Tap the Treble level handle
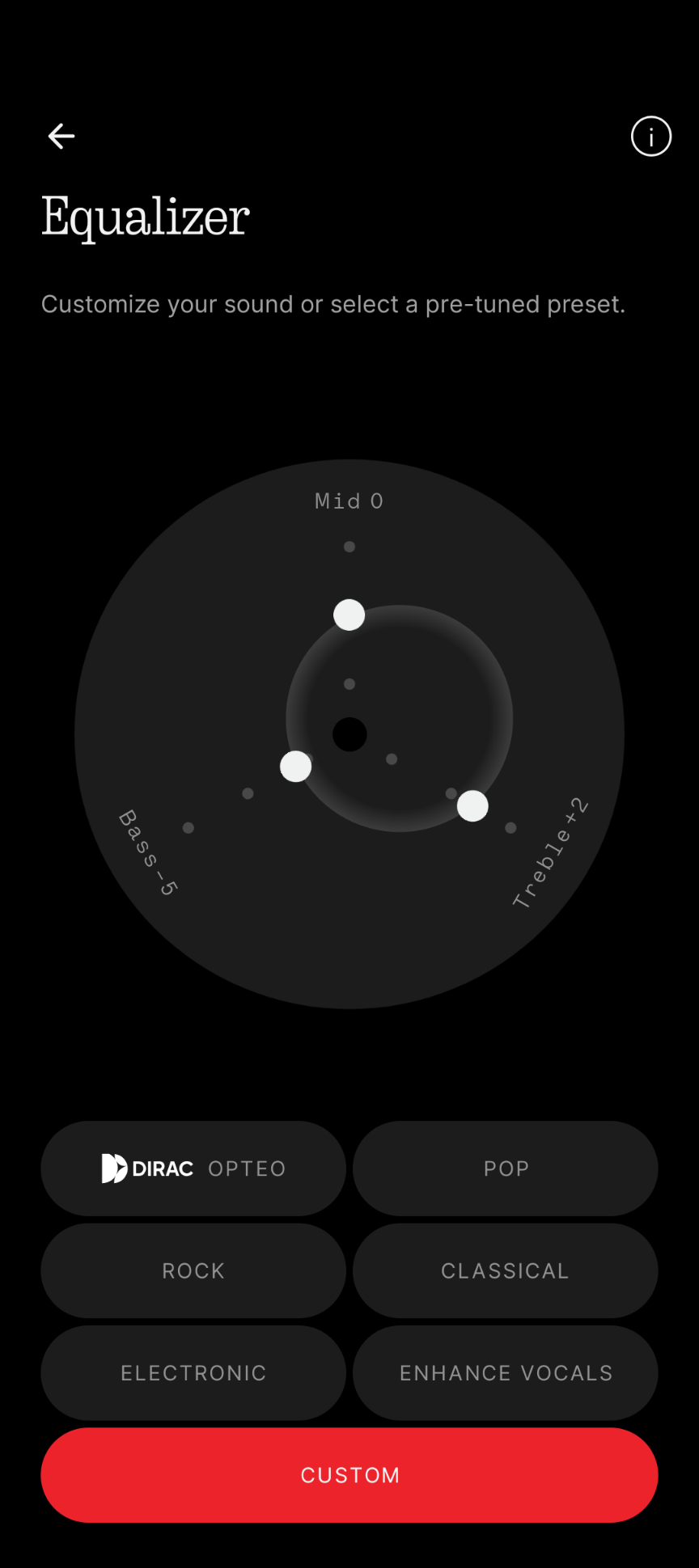 click(x=472, y=805)
